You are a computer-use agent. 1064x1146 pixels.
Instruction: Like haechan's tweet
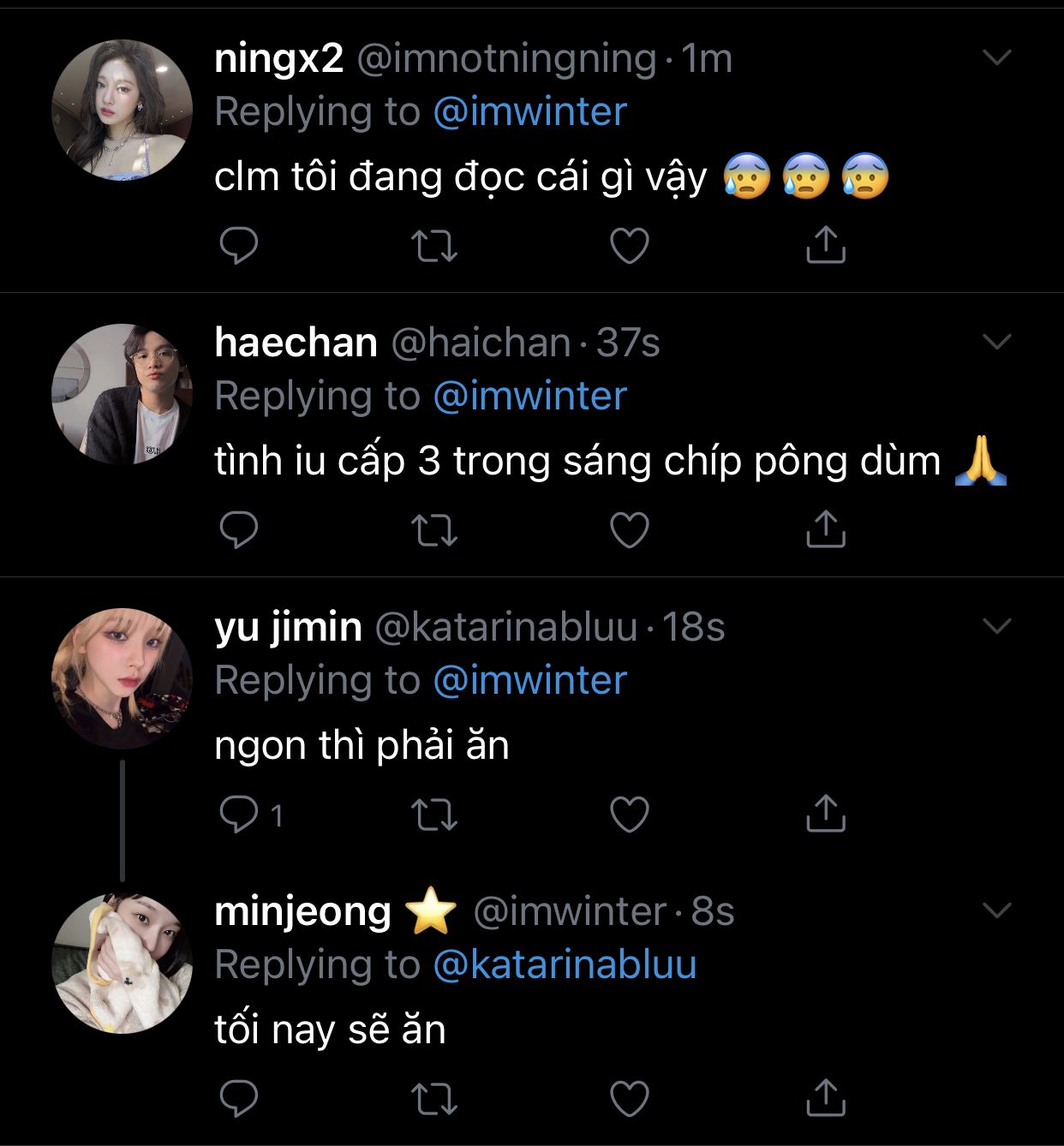coord(629,530)
